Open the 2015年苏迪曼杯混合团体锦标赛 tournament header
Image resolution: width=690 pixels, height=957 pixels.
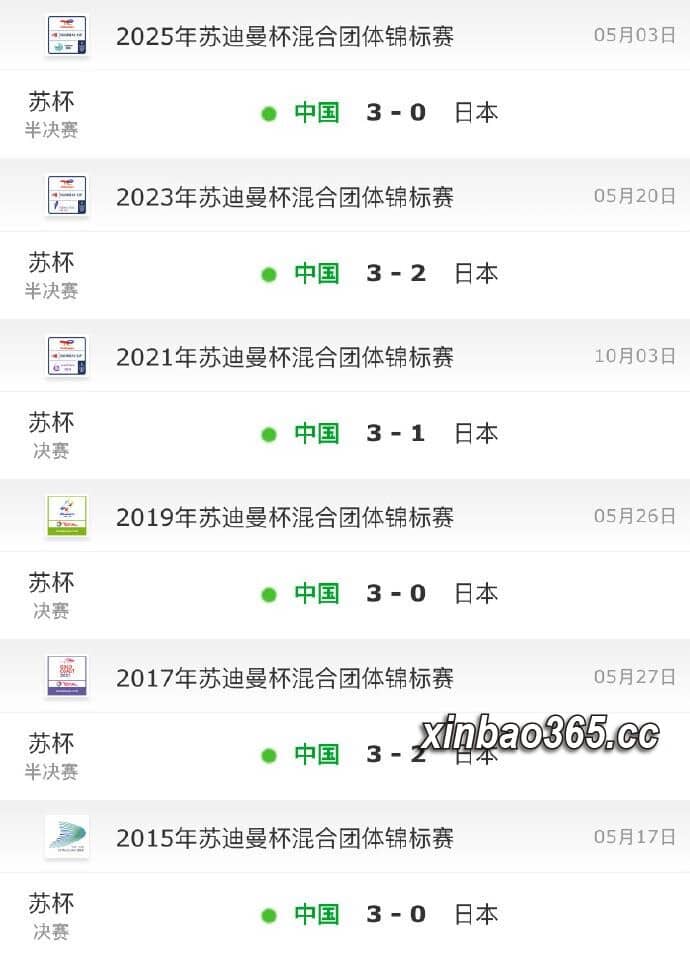pos(284,838)
